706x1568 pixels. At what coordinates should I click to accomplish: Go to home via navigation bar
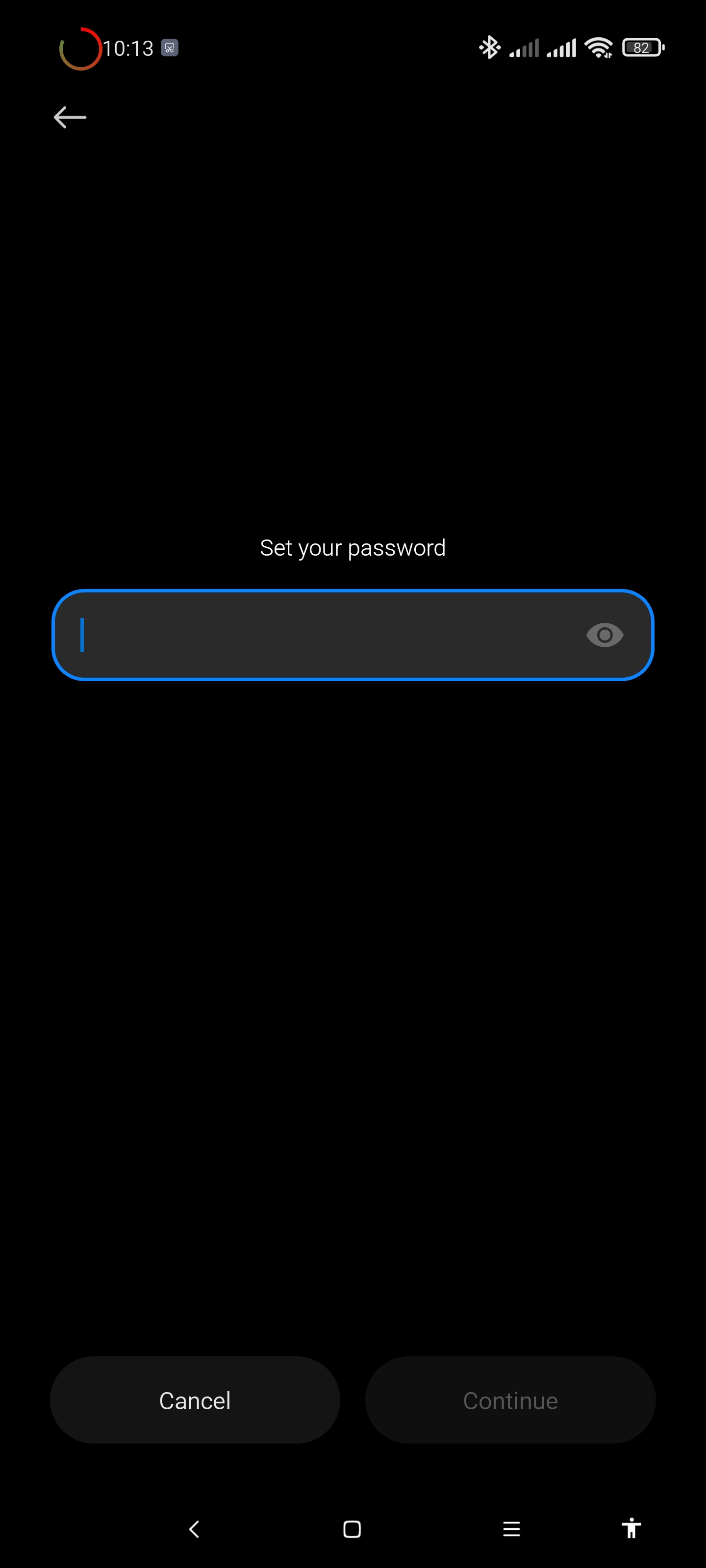[x=352, y=1529]
